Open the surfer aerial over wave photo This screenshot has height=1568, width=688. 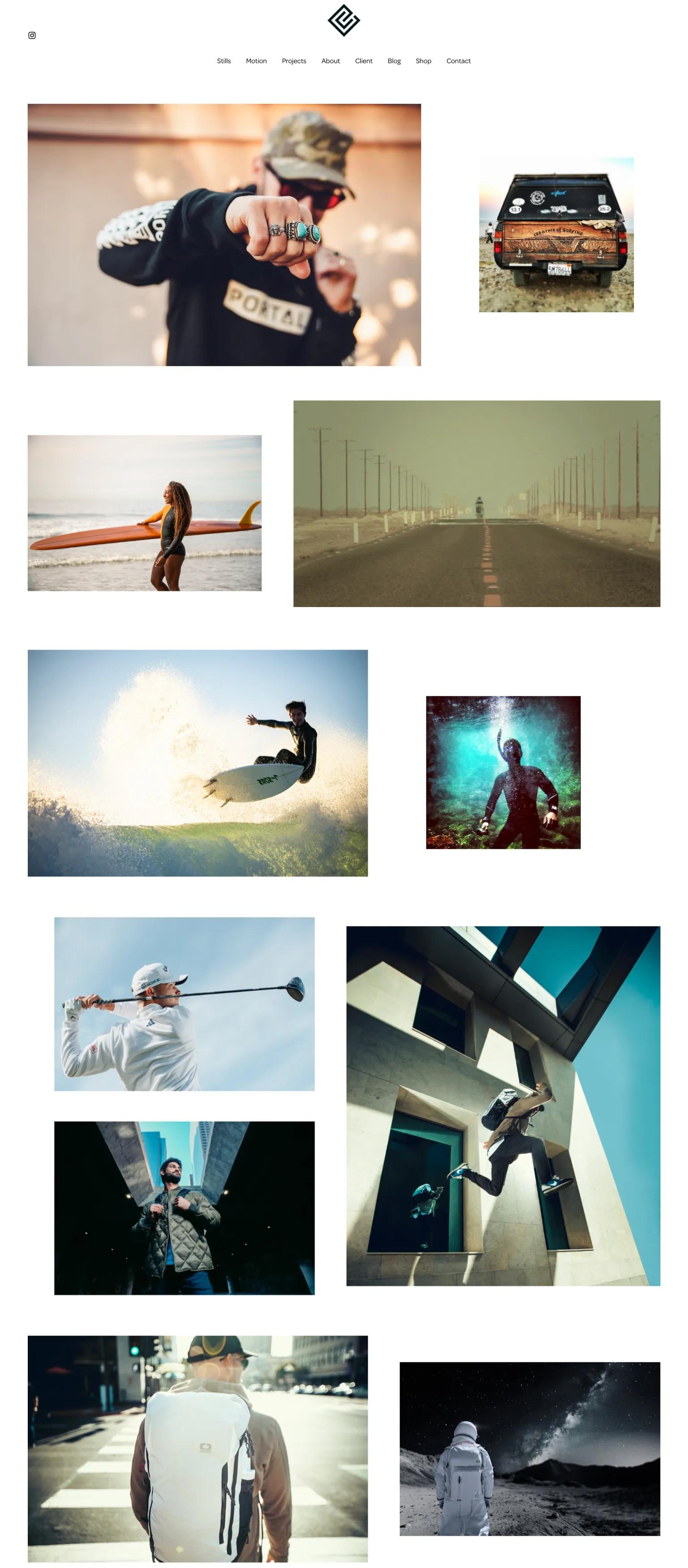[197, 762]
